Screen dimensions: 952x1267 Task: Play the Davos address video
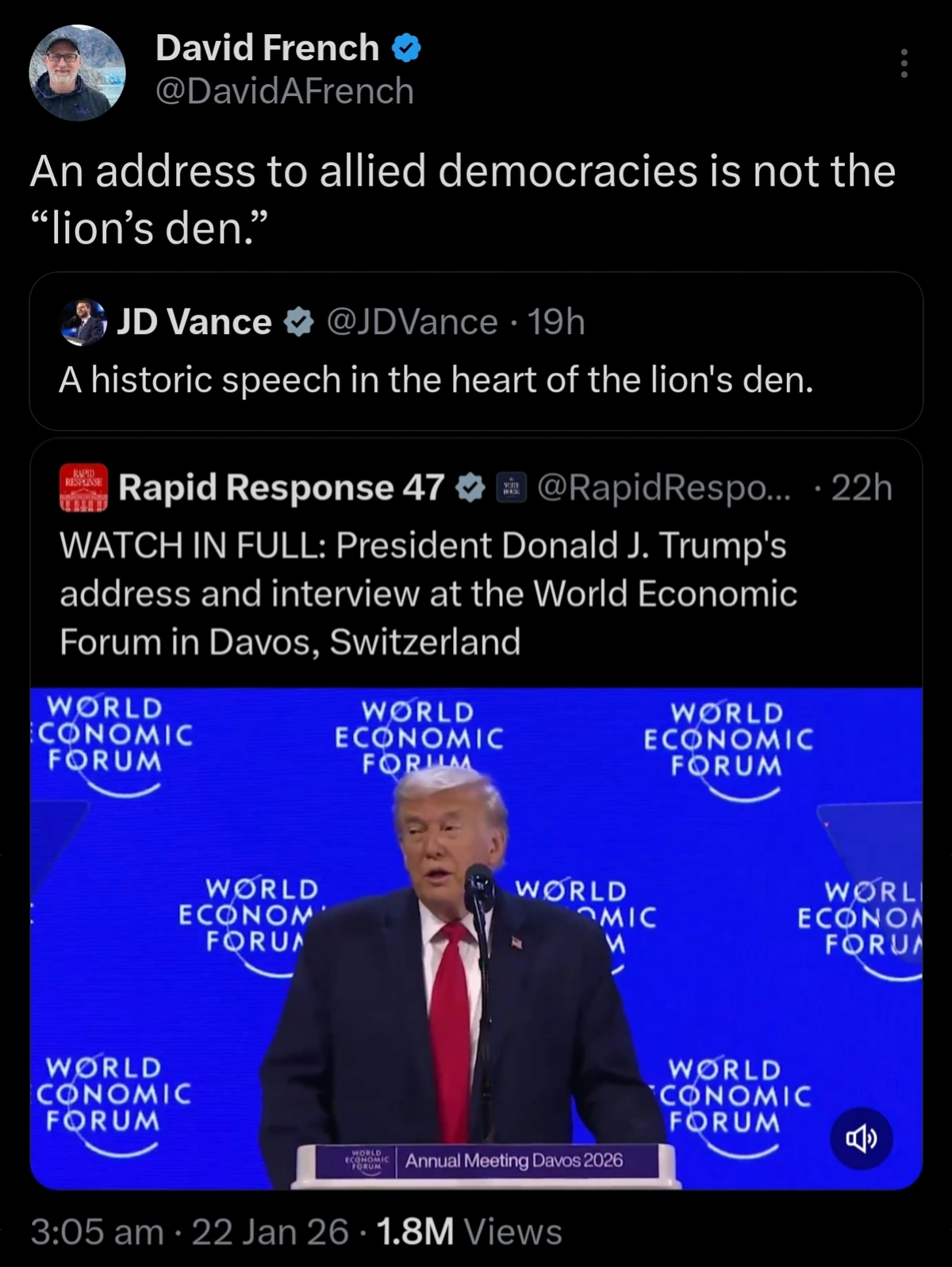[476, 936]
